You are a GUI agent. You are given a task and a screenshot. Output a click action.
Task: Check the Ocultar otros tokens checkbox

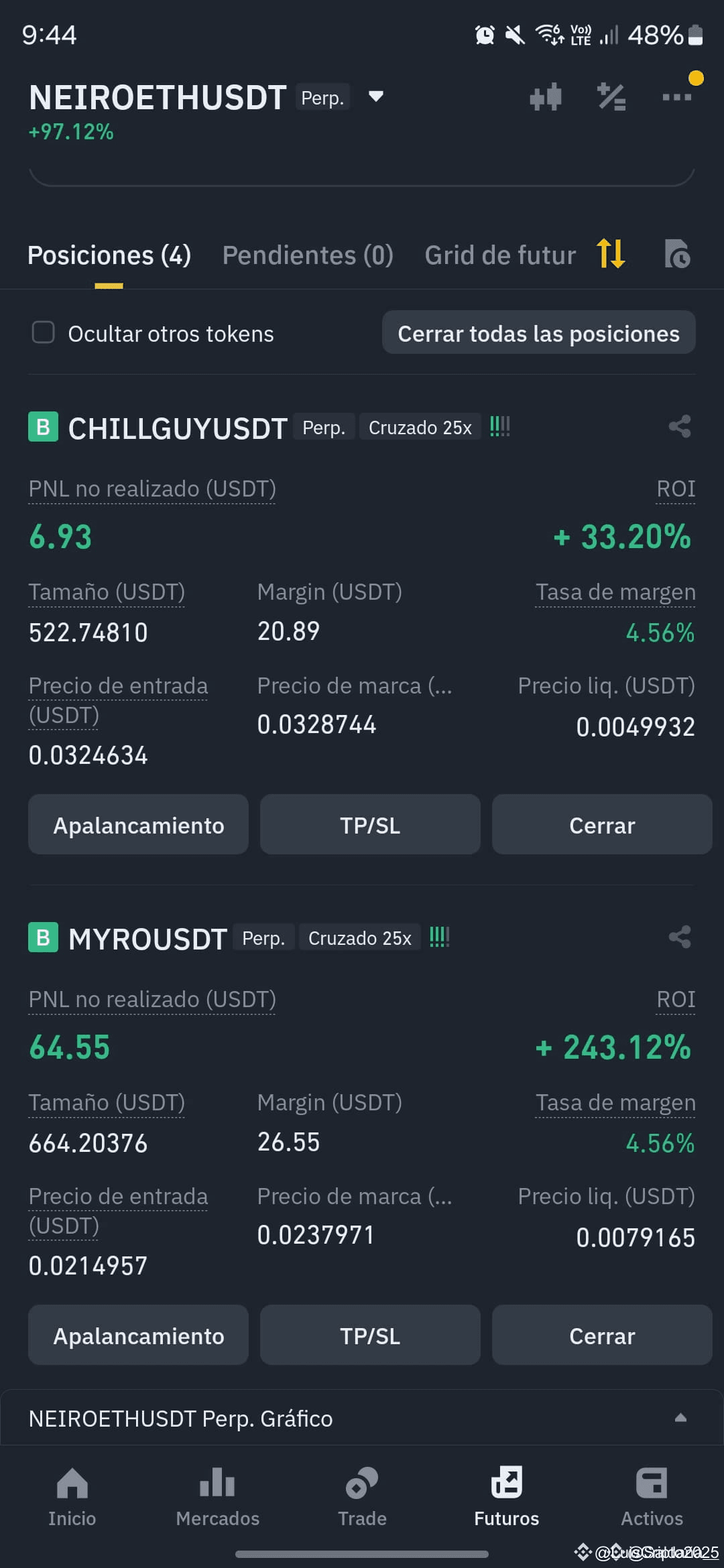(x=44, y=332)
